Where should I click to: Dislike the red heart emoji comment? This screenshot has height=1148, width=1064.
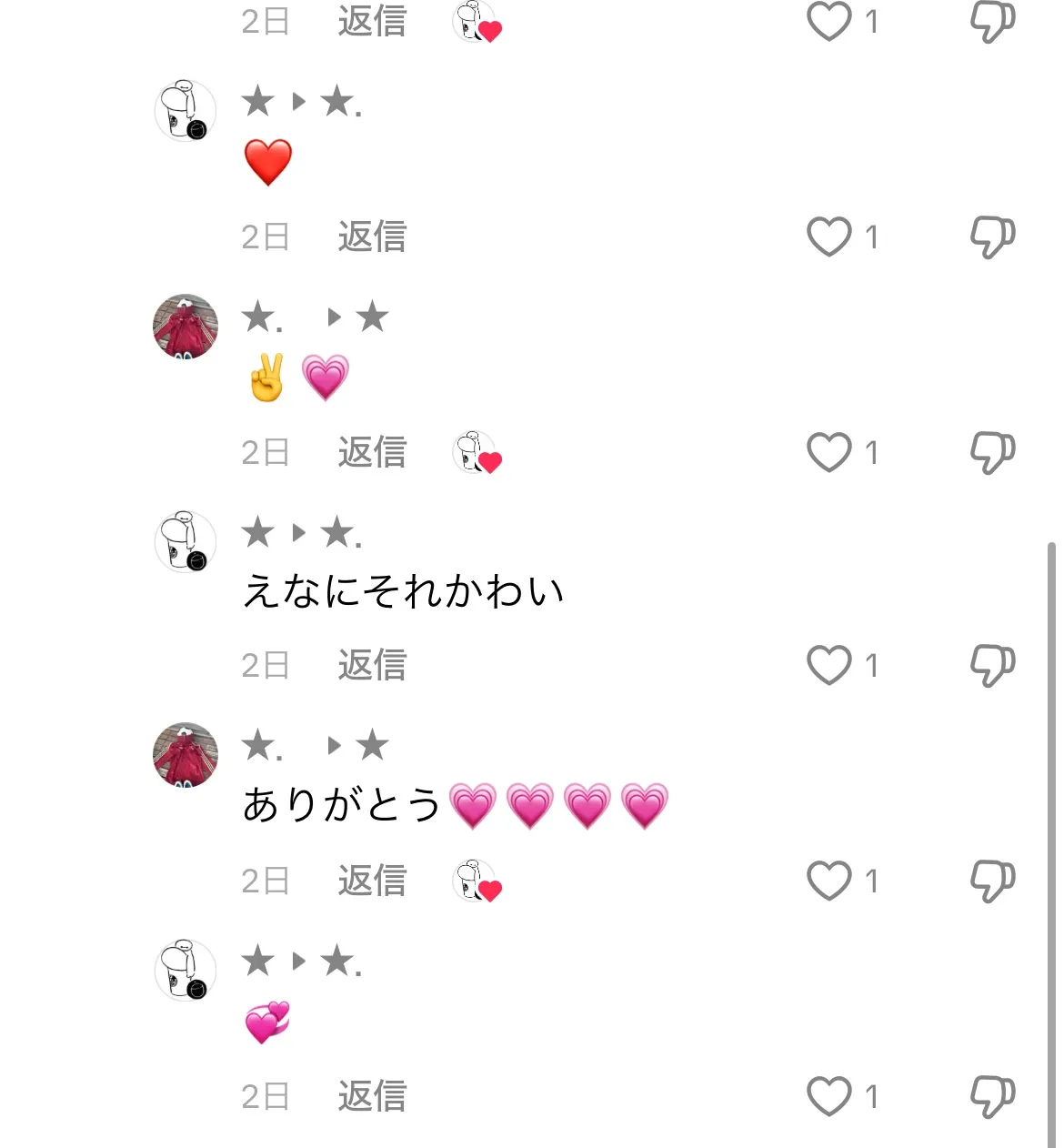992,237
